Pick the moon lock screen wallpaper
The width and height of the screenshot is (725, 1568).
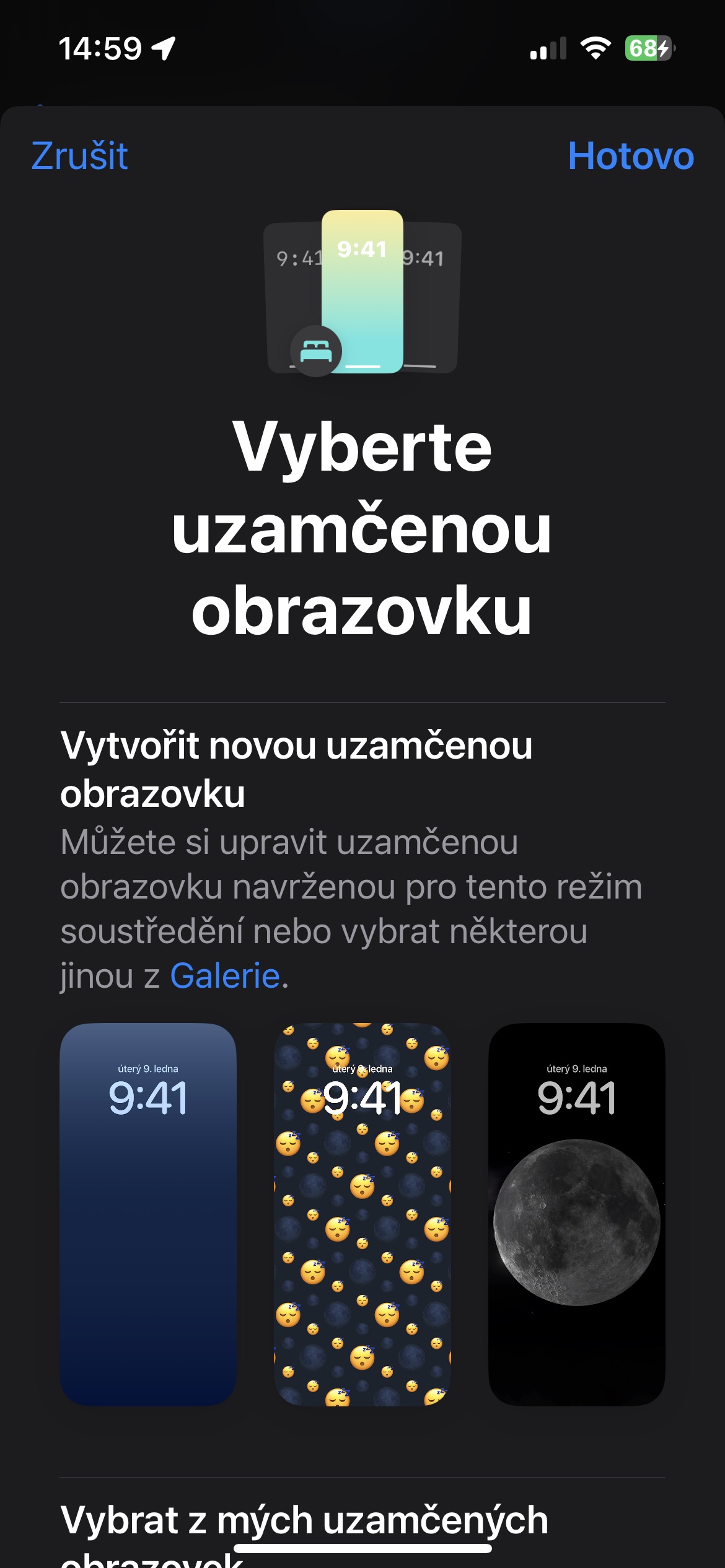click(x=576, y=1214)
